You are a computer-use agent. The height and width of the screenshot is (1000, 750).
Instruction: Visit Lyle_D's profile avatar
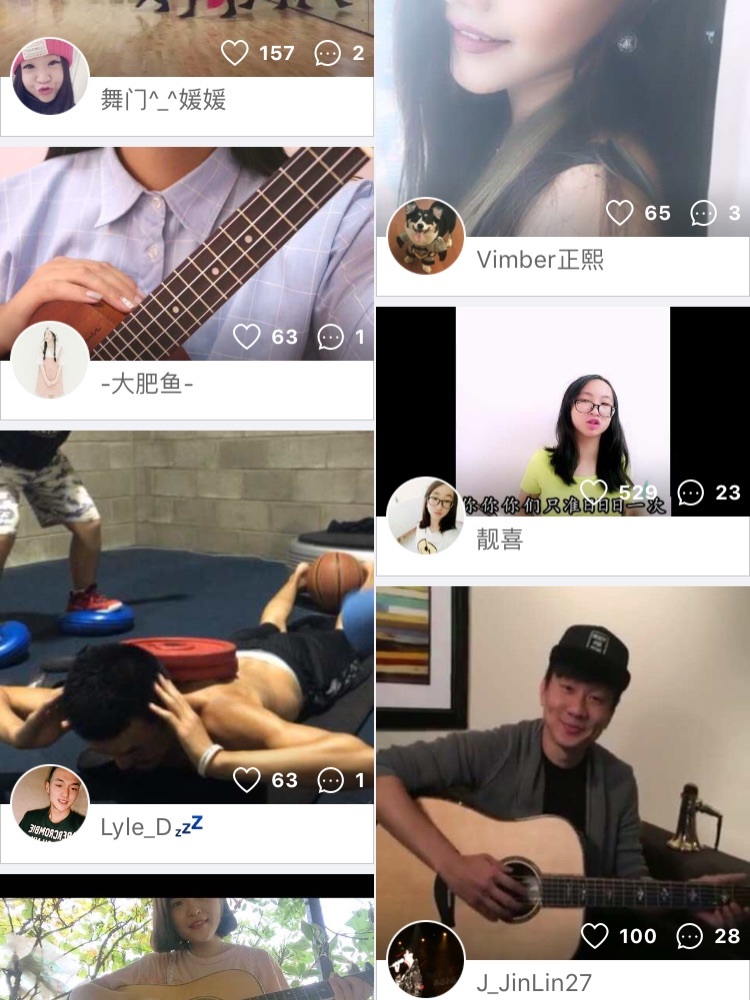(x=50, y=803)
